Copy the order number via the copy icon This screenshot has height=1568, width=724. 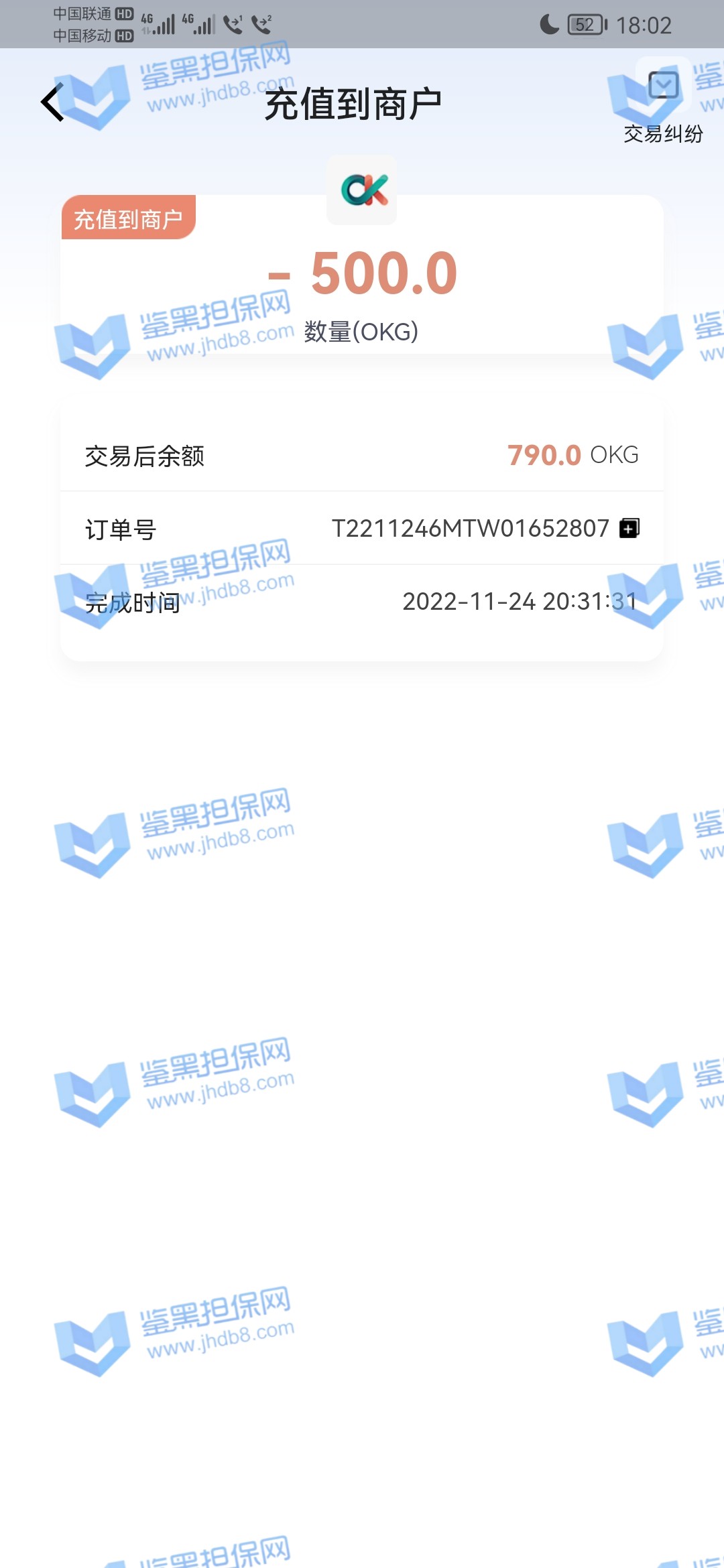pyautogui.click(x=629, y=528)
